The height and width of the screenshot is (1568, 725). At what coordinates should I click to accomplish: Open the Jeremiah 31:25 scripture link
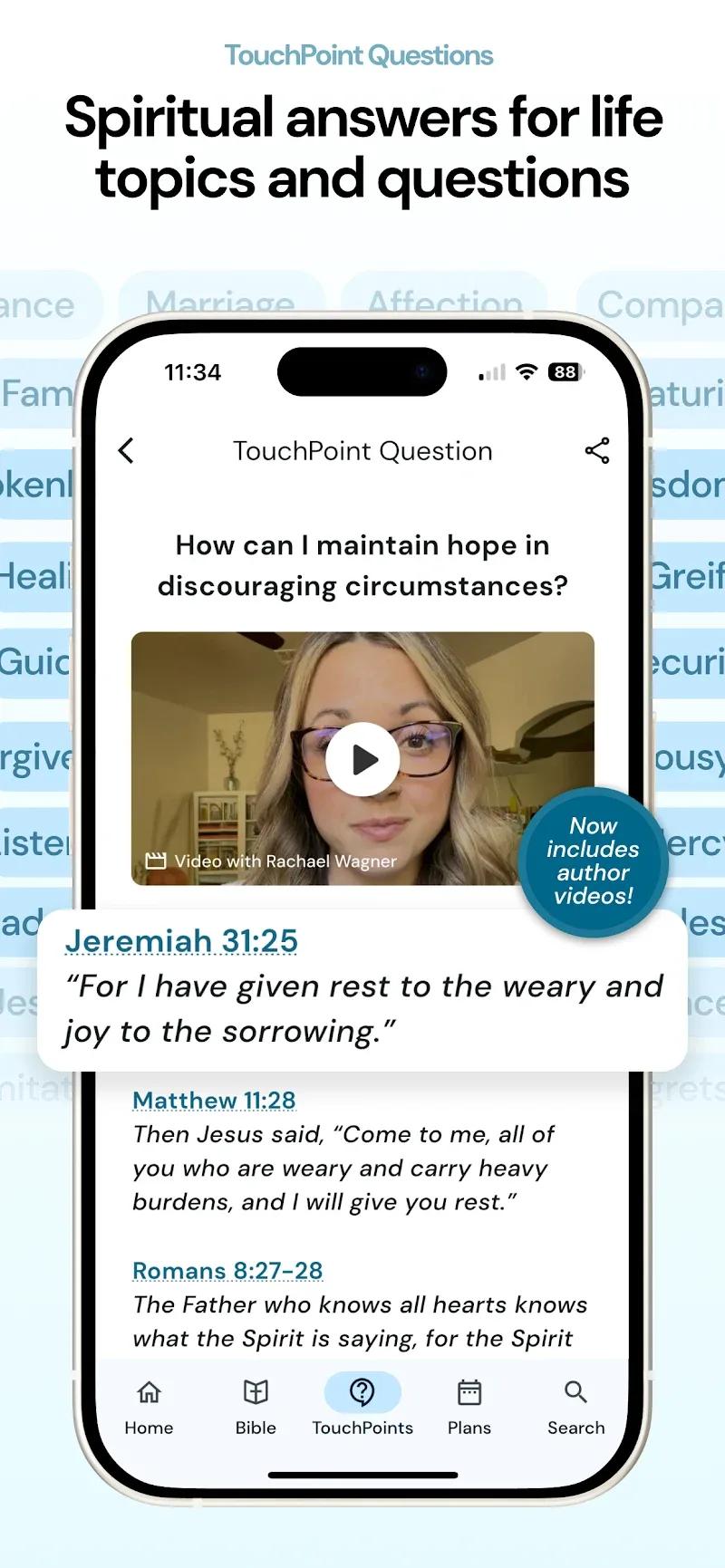click(180, 942)
